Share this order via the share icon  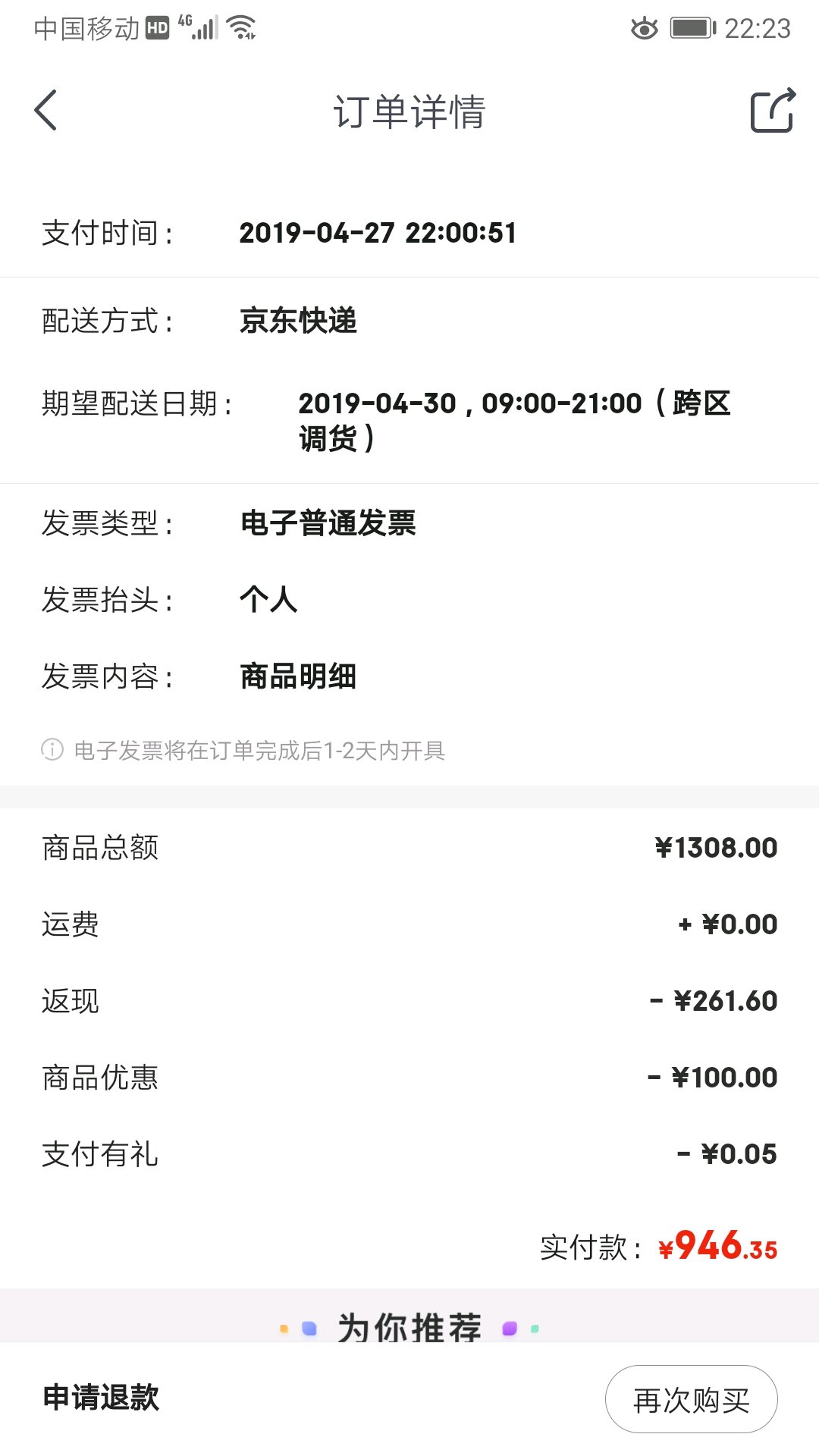(x=772, y=111)
